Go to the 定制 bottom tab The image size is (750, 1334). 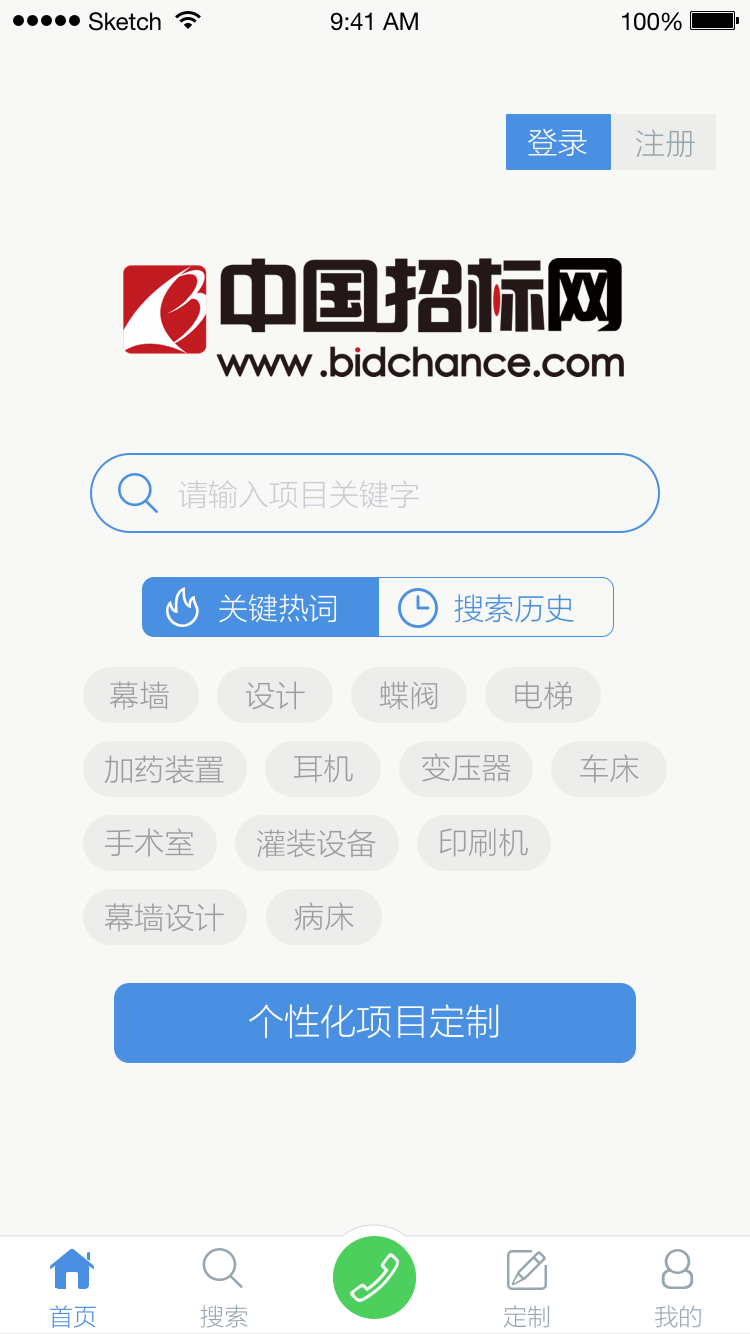(x=527, y=1287)
